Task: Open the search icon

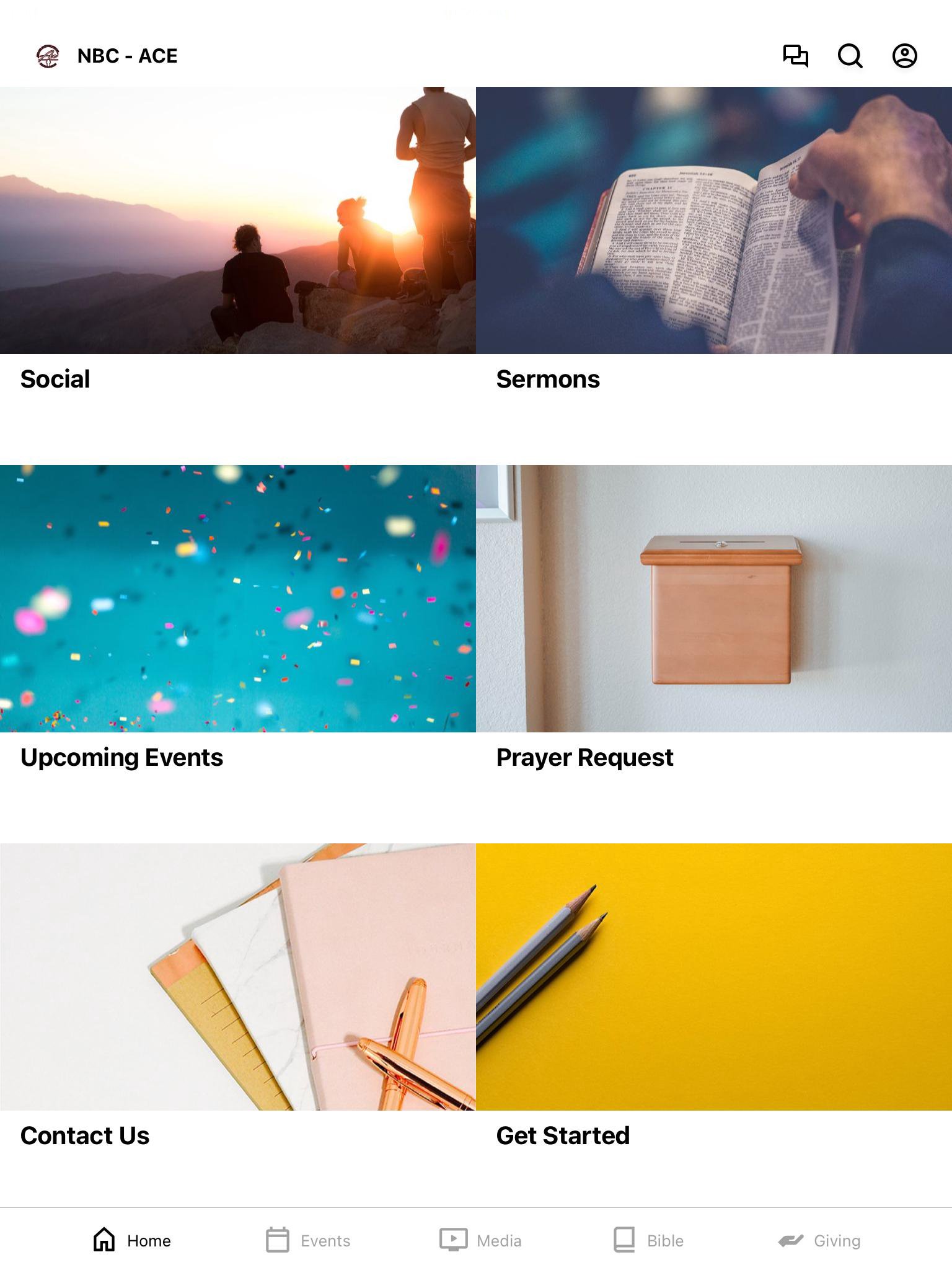Action: [850, 56]
